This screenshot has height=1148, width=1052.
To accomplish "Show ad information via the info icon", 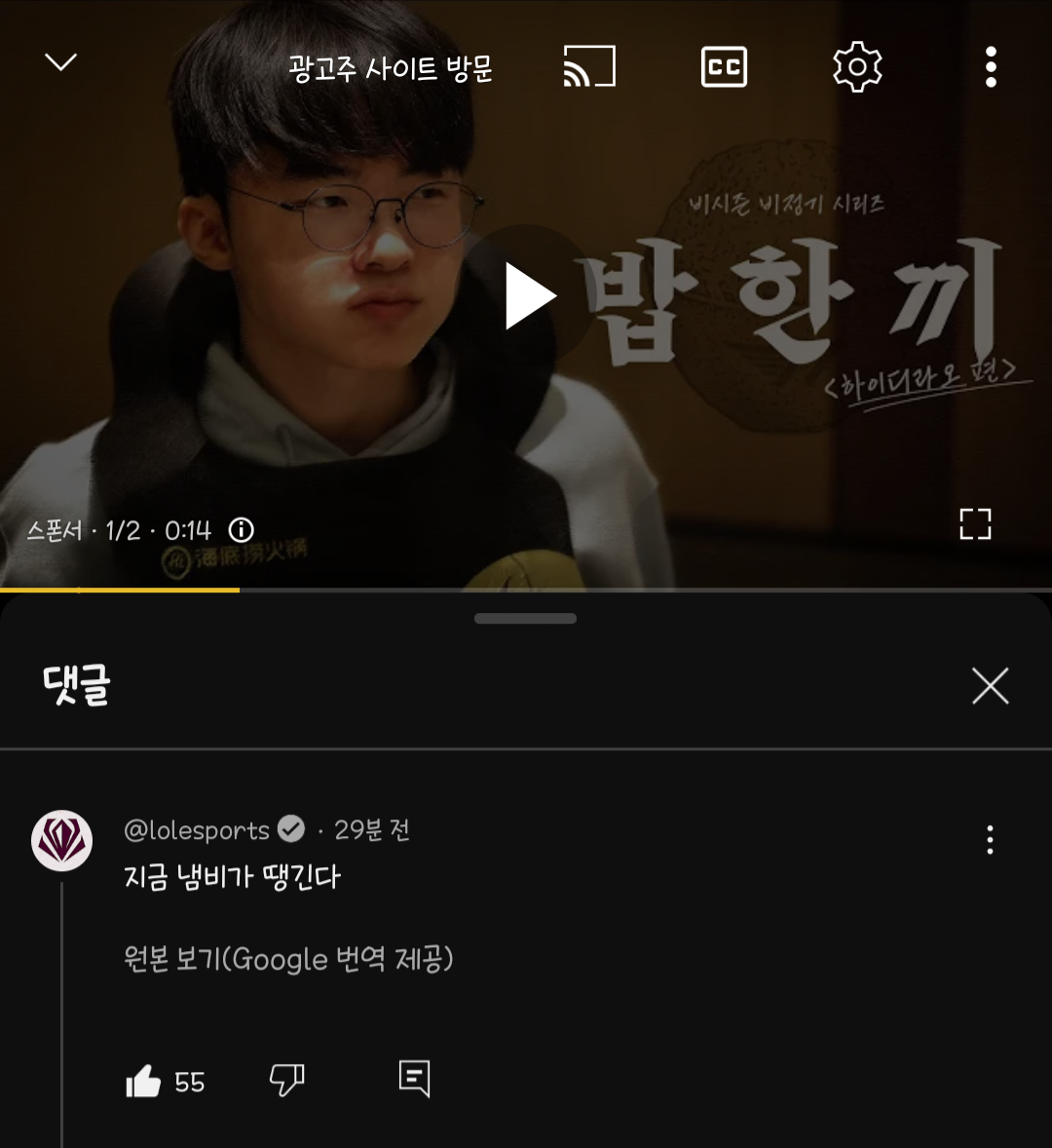I will (241, 530).
